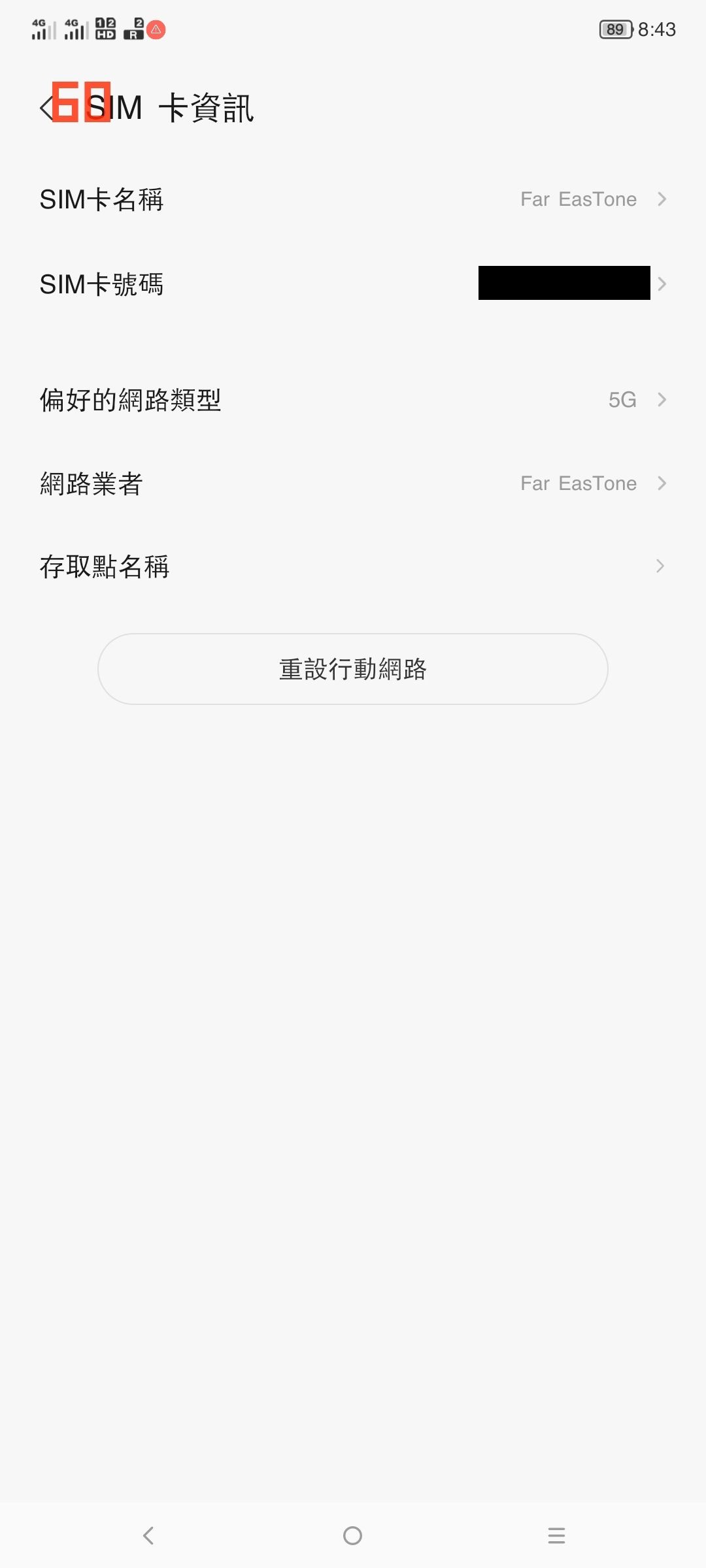Tap 重設行動網路 button
The image size is (706, 1568).
[353, 669]
